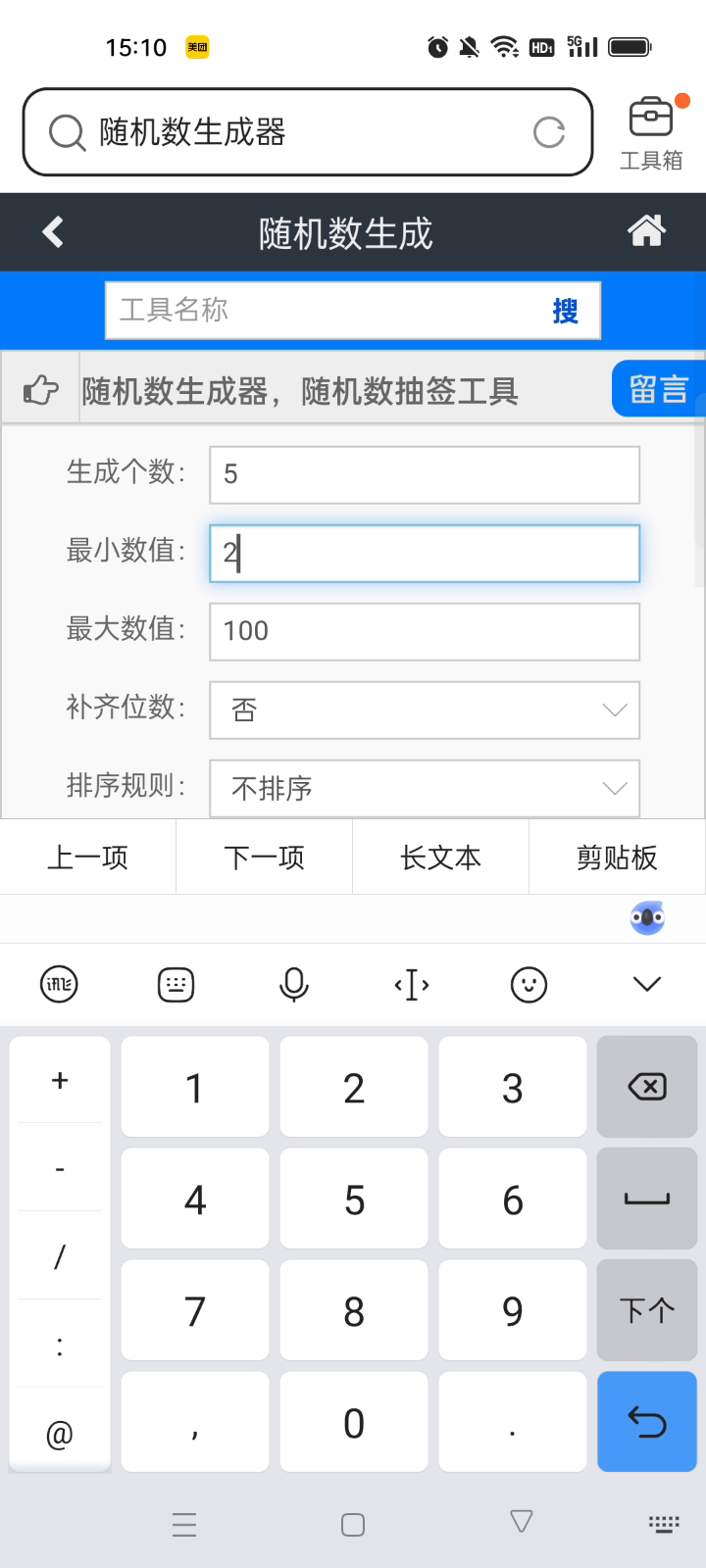The image size is (706, 1568).
Task: Expand the 补齐位数 dropdown
Action: click(x=425, y=710)
